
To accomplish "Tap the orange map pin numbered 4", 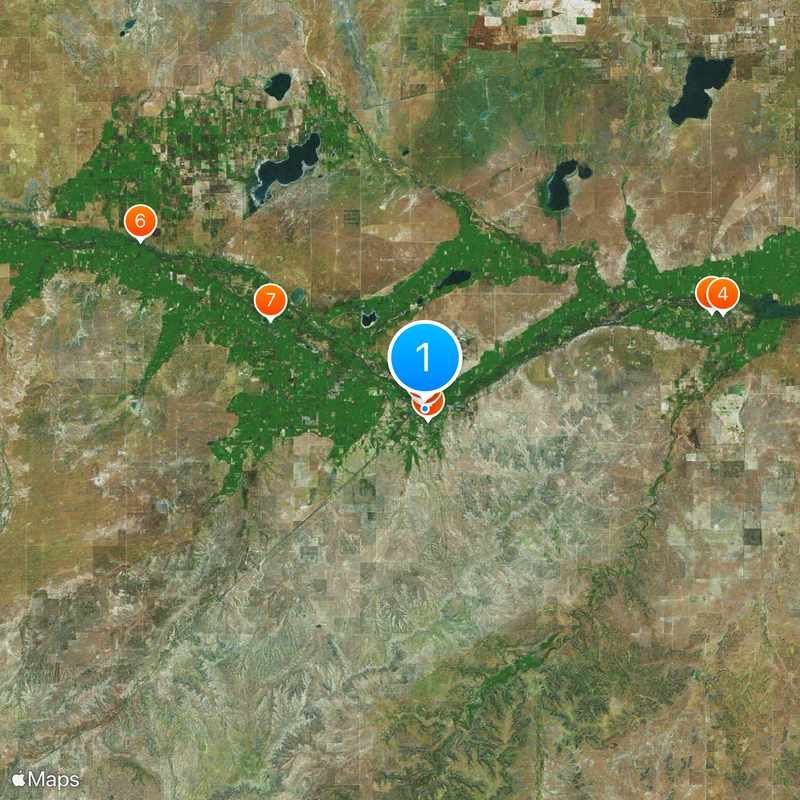I will [x=723, y=294].
